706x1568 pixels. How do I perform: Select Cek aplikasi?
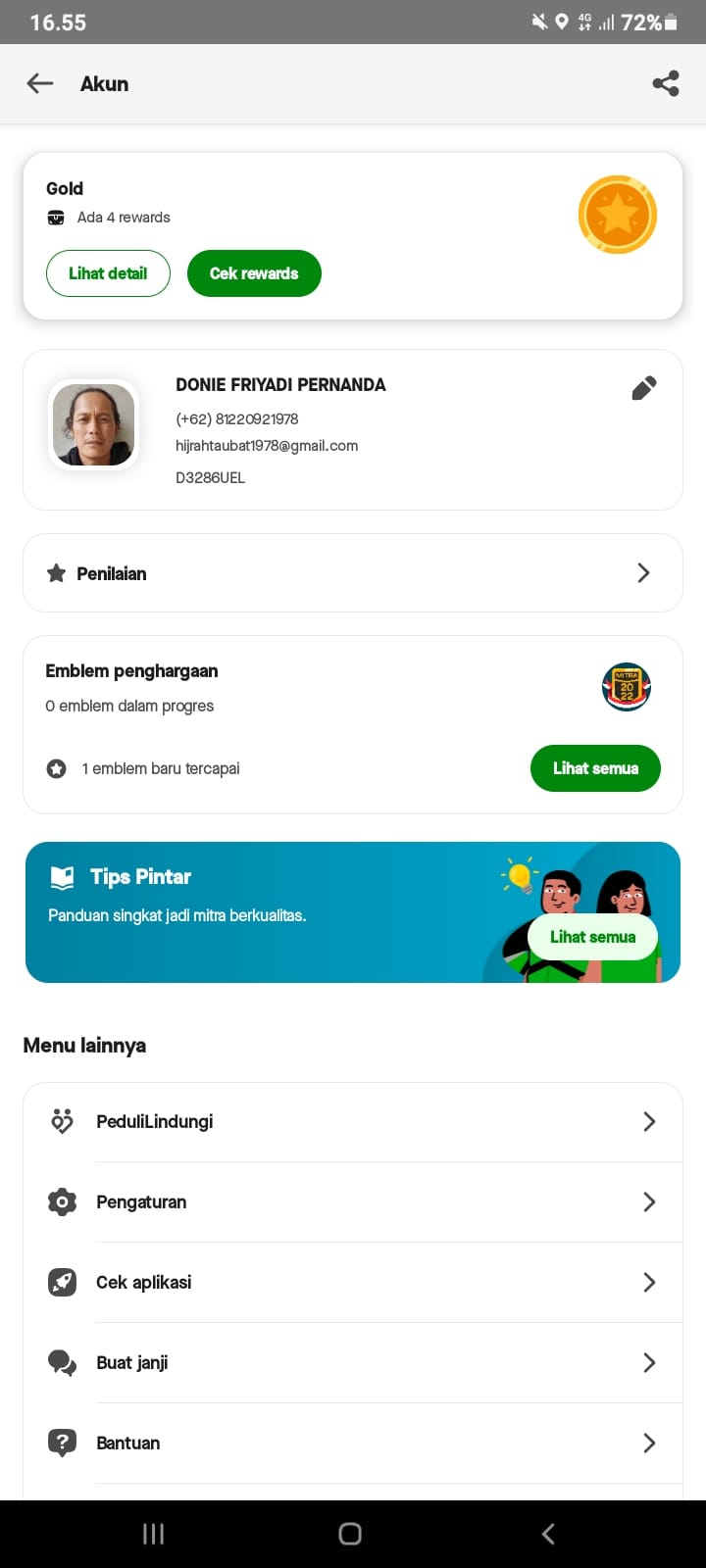point(353,1282)
